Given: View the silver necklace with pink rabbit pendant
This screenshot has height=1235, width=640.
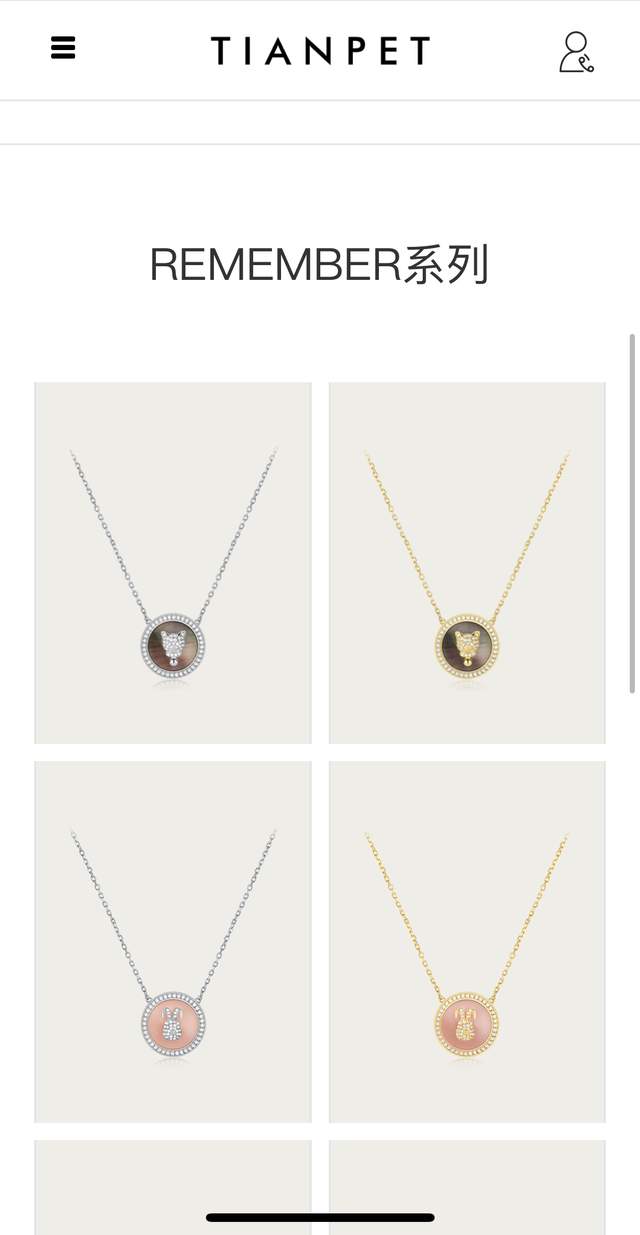Looking at the screenshot, I should point(173,942).
